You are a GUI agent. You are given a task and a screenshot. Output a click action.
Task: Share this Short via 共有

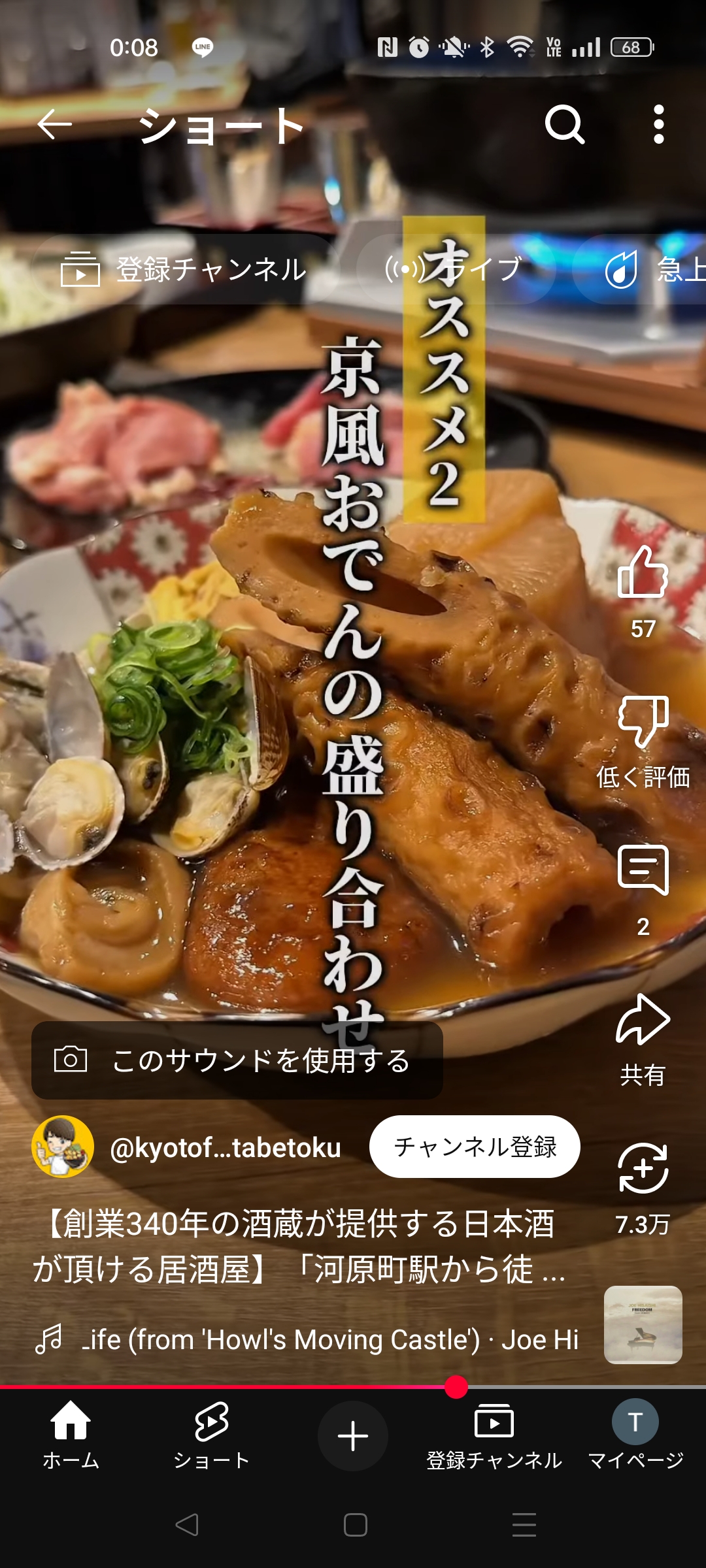coord(643,1039)
